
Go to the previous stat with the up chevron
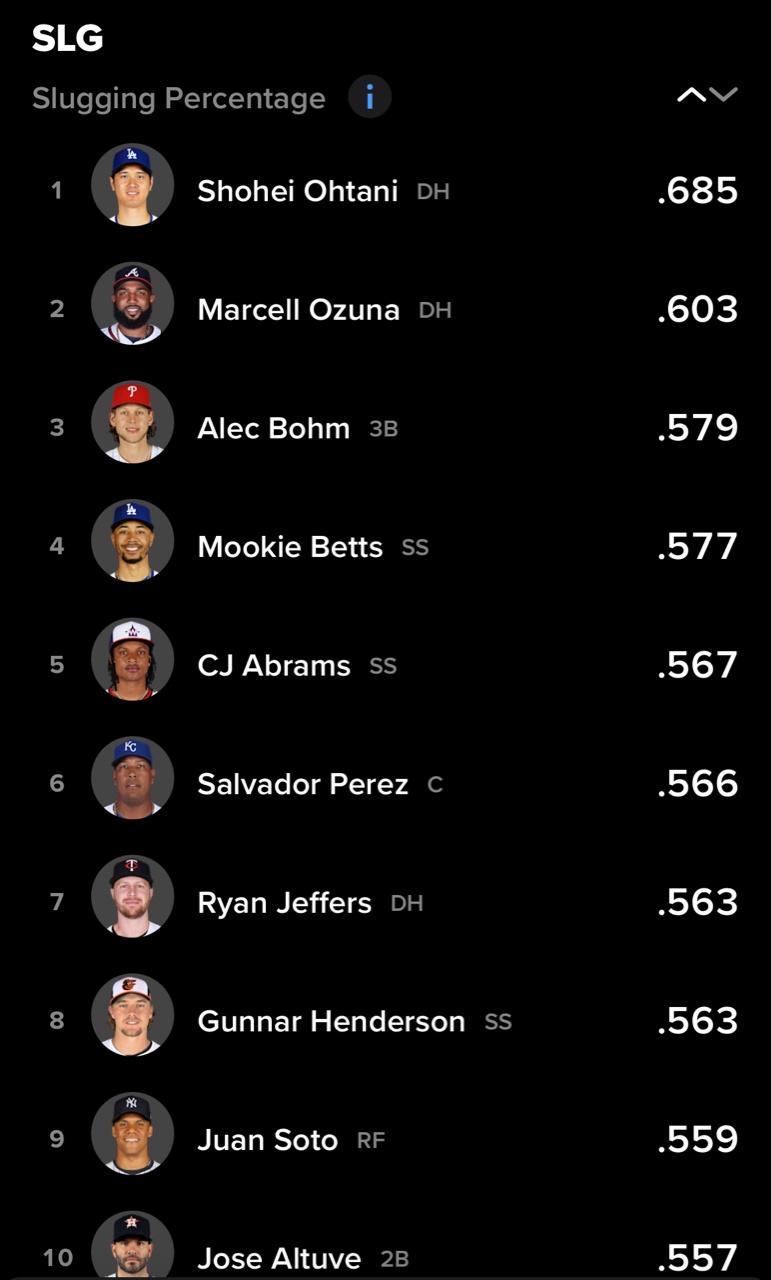click(691, 96)
